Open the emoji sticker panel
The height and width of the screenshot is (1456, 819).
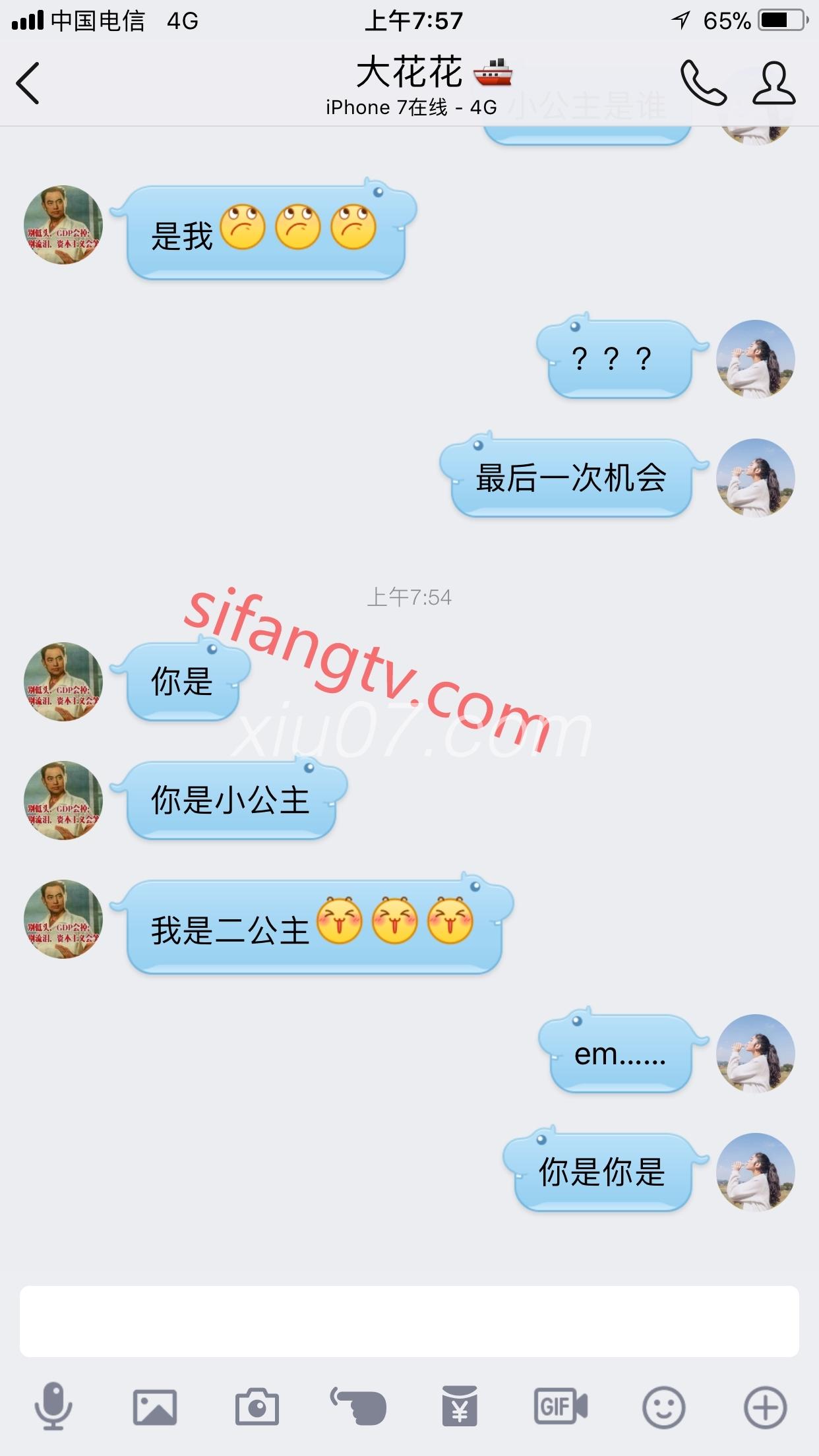[x=663, y=1407]
